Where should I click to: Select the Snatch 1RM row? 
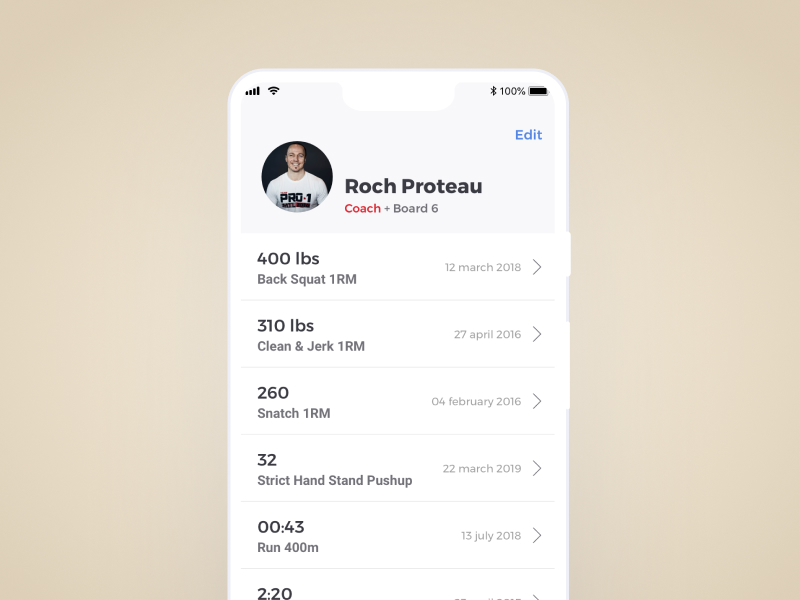pyautogui.click(x=398, y=401)
